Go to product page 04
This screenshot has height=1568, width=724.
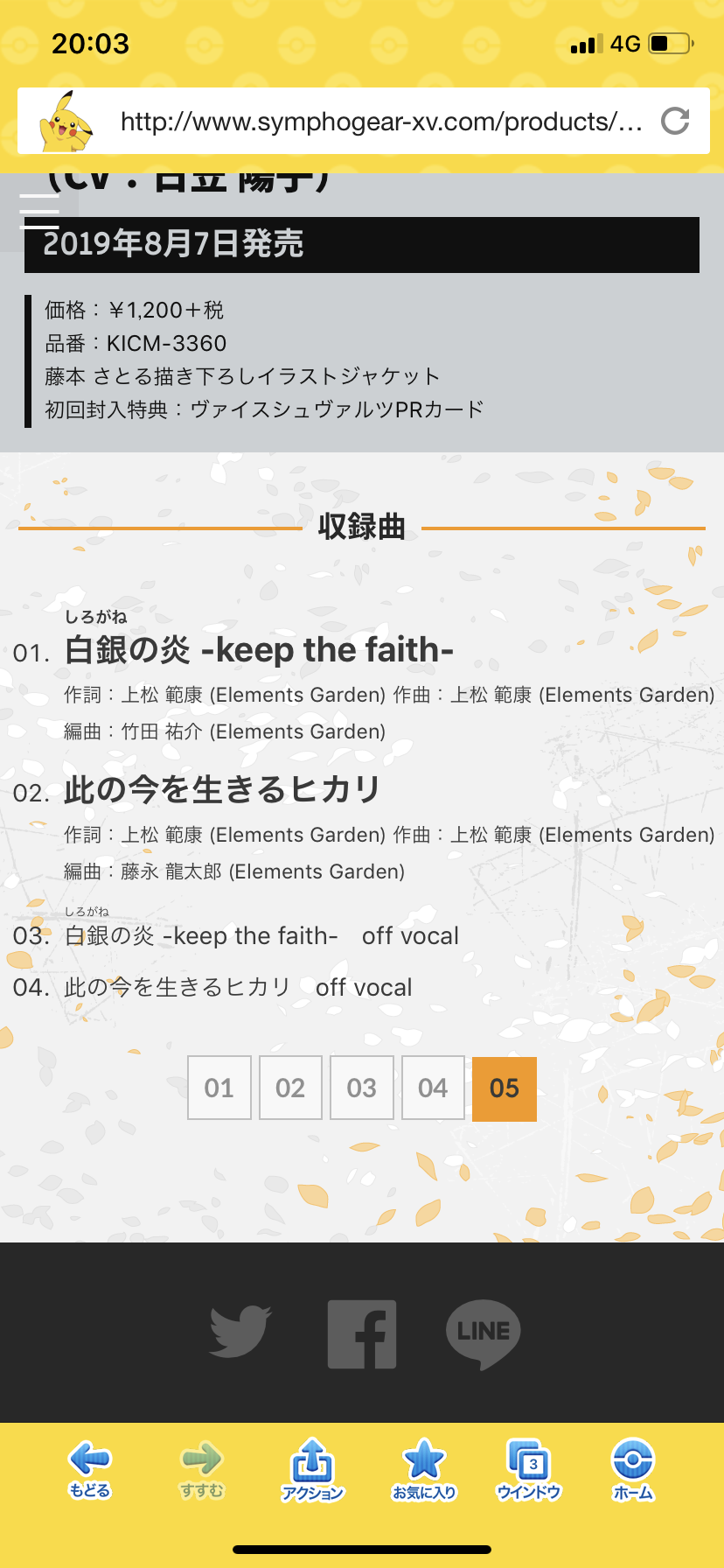433,1088
